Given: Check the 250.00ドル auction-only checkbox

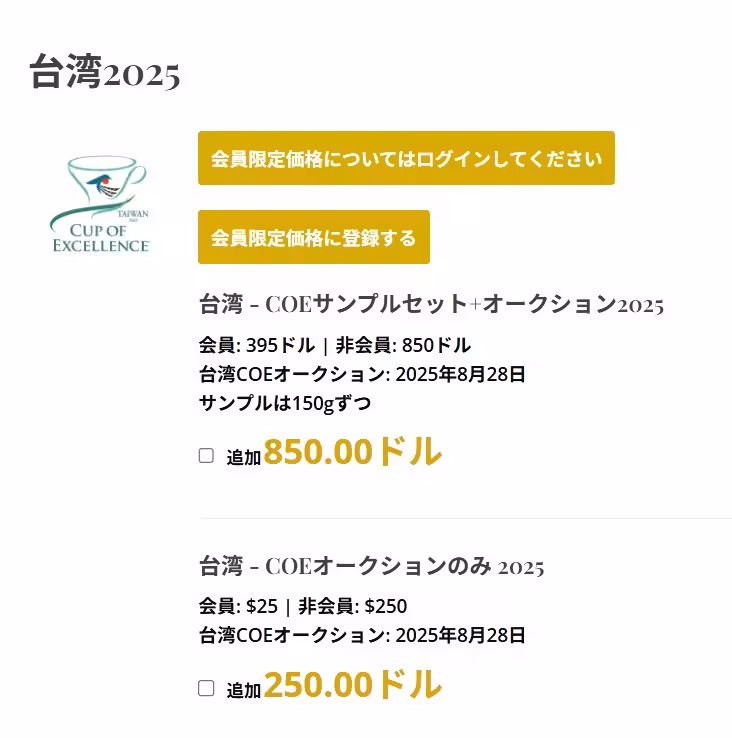Looking at the screenshot, I should [206, 688].
